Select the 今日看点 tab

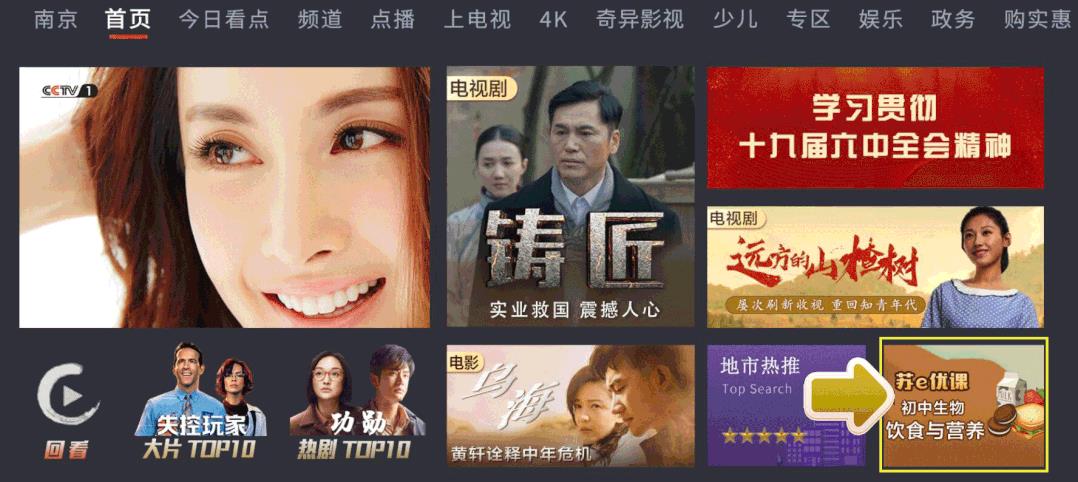pyautogui.click(x=223, y=19)
